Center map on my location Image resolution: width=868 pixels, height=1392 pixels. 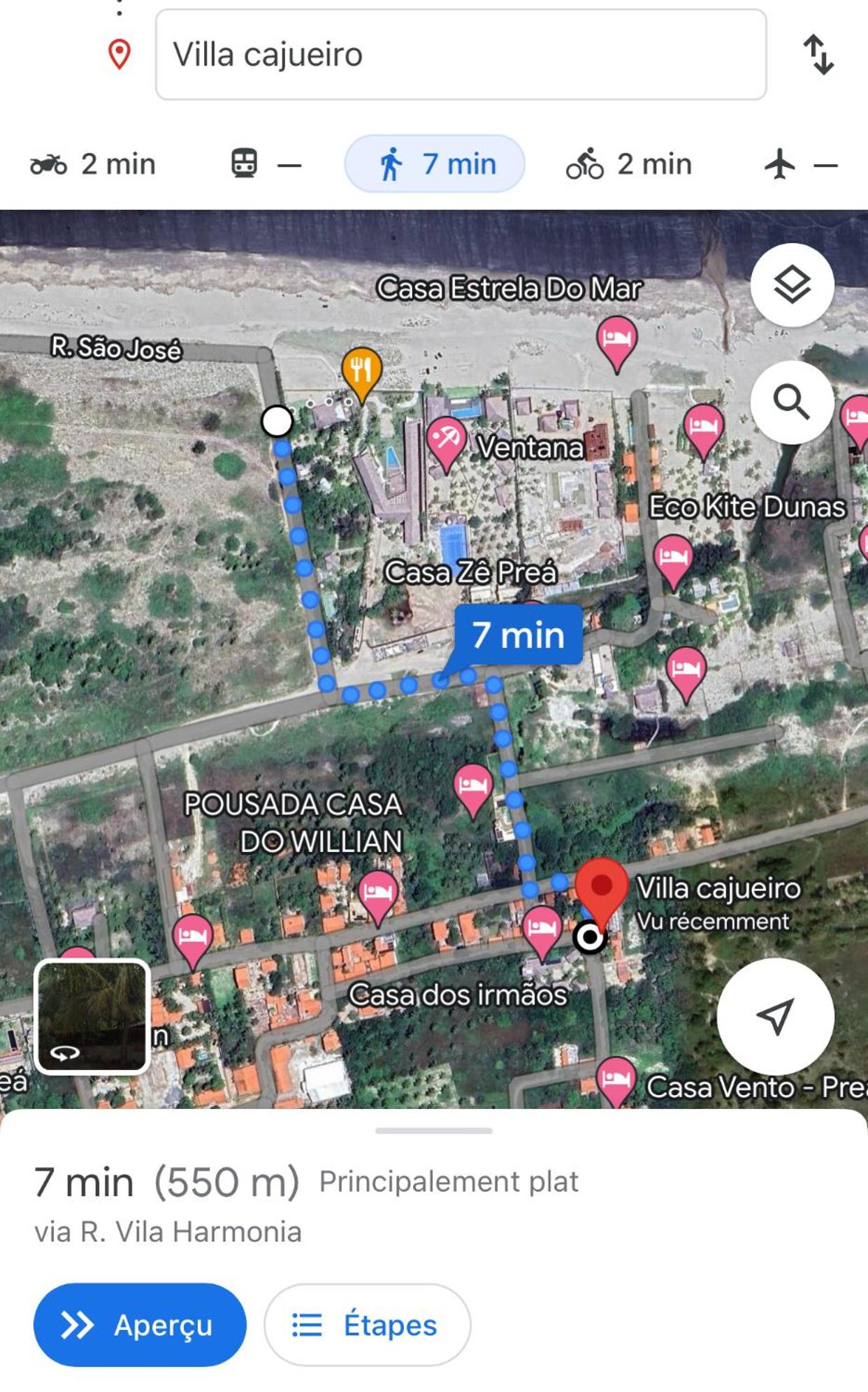point(776,1016)
